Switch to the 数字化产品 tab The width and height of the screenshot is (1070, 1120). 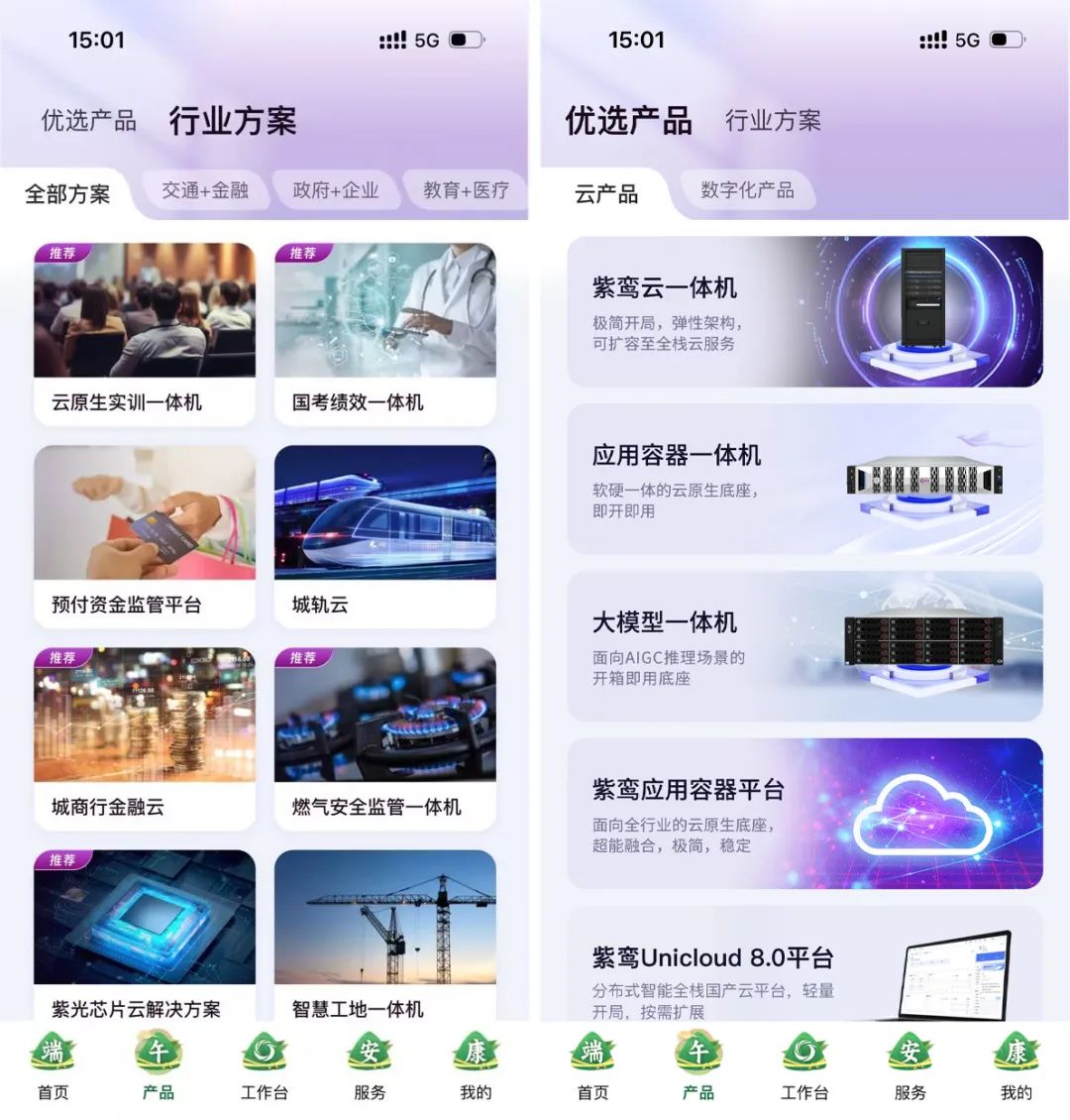tap(747, 190)
